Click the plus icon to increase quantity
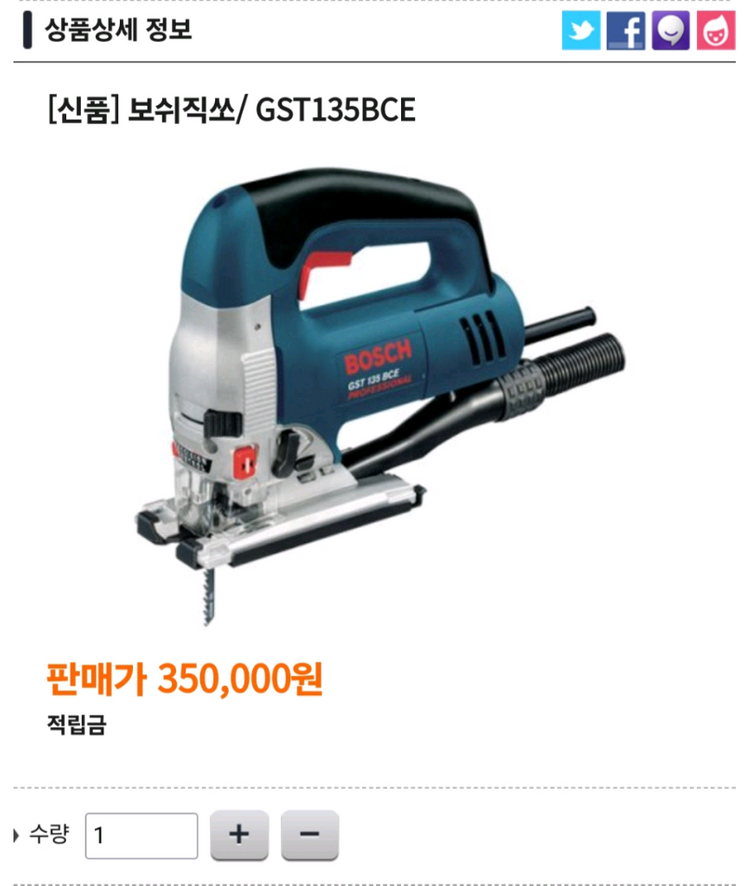 coord(239,835)
